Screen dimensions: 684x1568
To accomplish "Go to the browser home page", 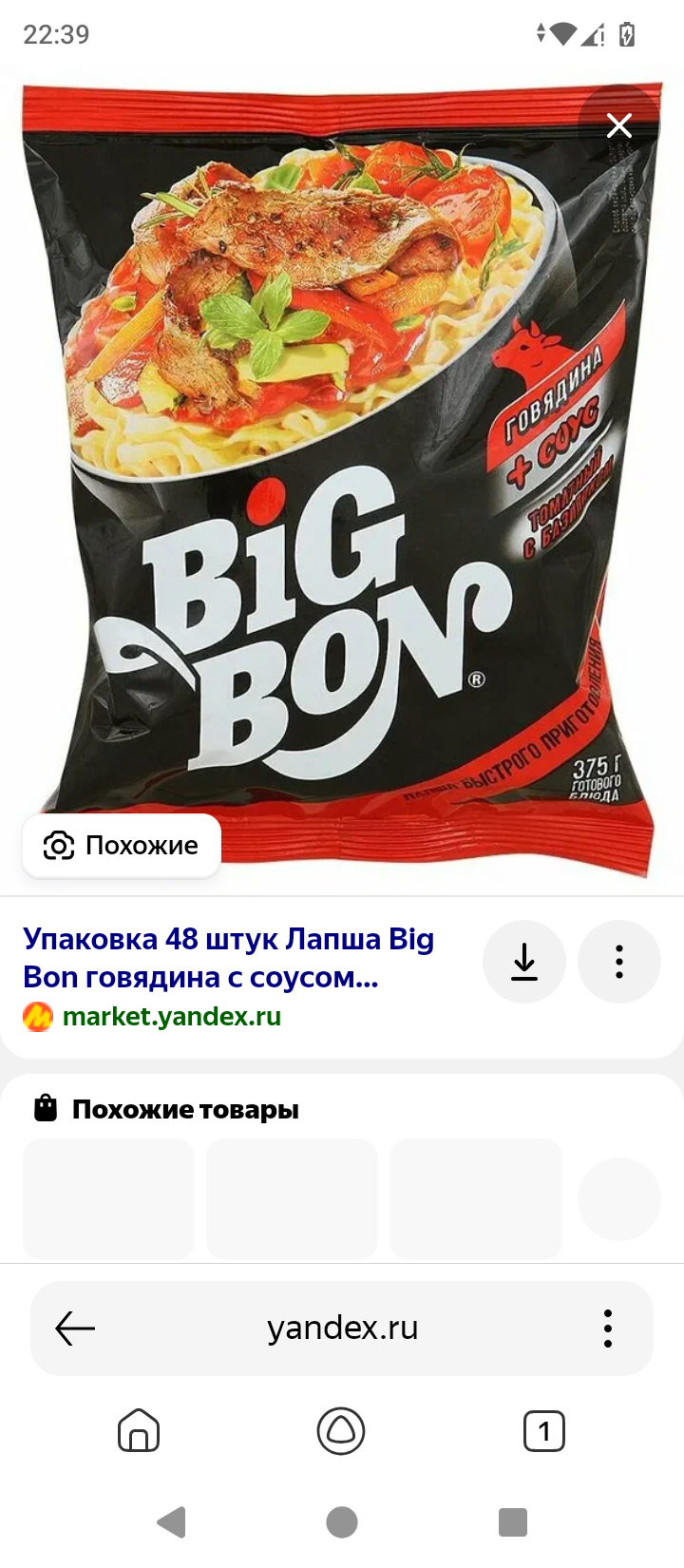I will (139, 1430).
